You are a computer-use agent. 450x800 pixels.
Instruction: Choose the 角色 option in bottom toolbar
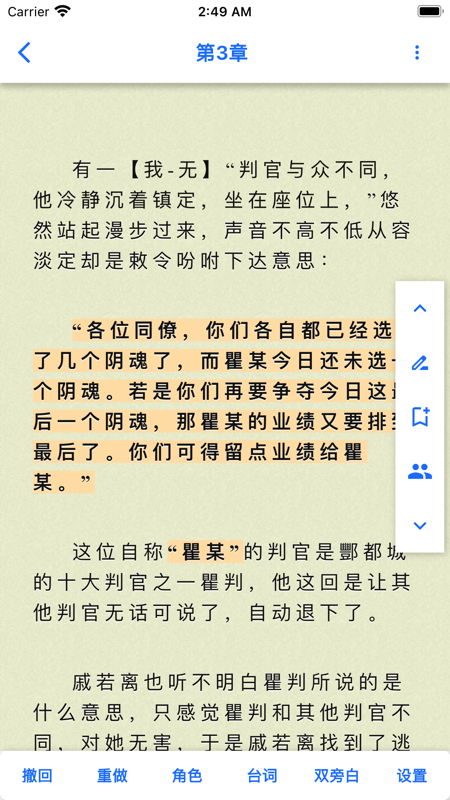point(187,776)
